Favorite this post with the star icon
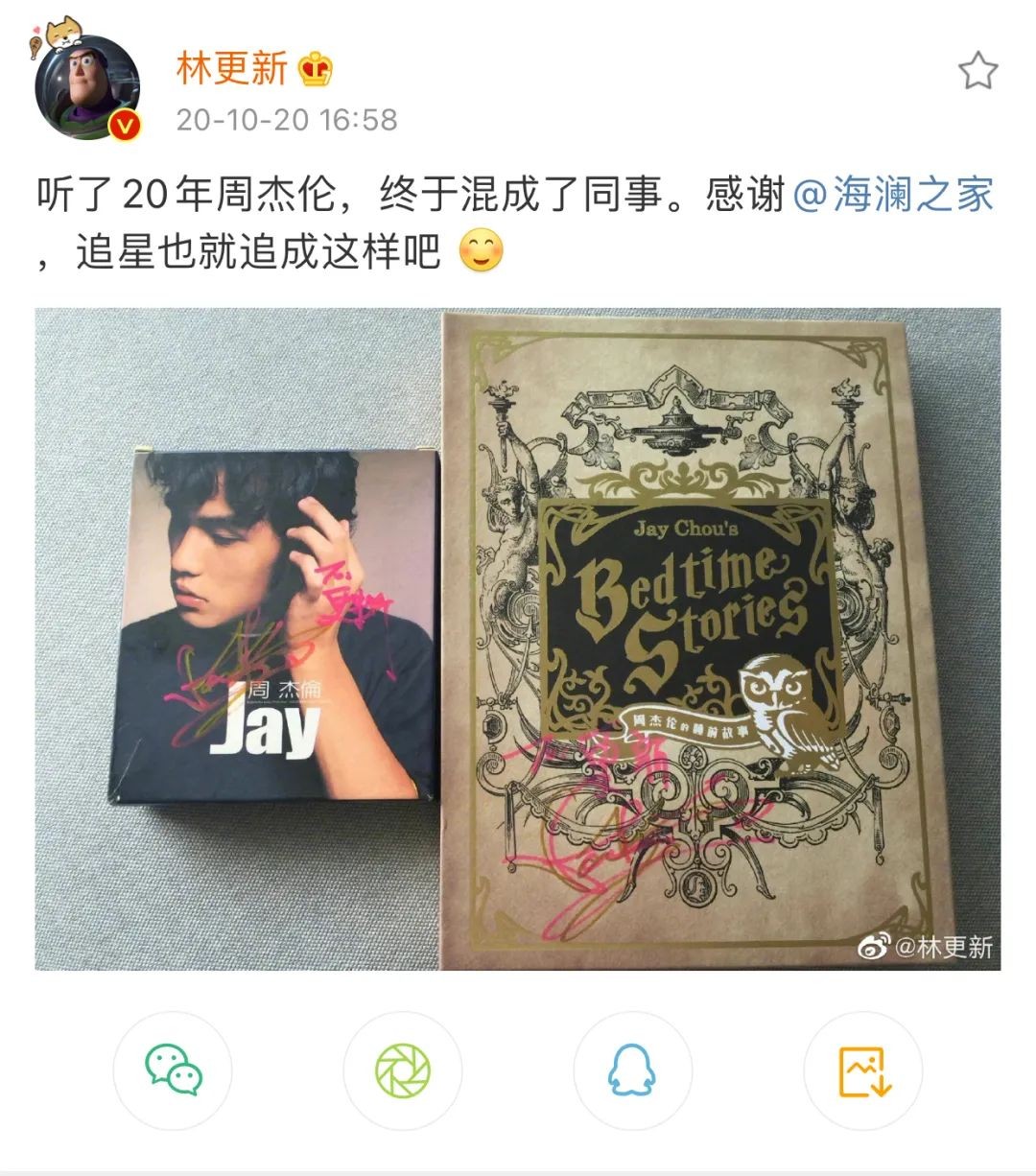The height and width of the screenshot is (1176, 1036). (x=977, y=72)
